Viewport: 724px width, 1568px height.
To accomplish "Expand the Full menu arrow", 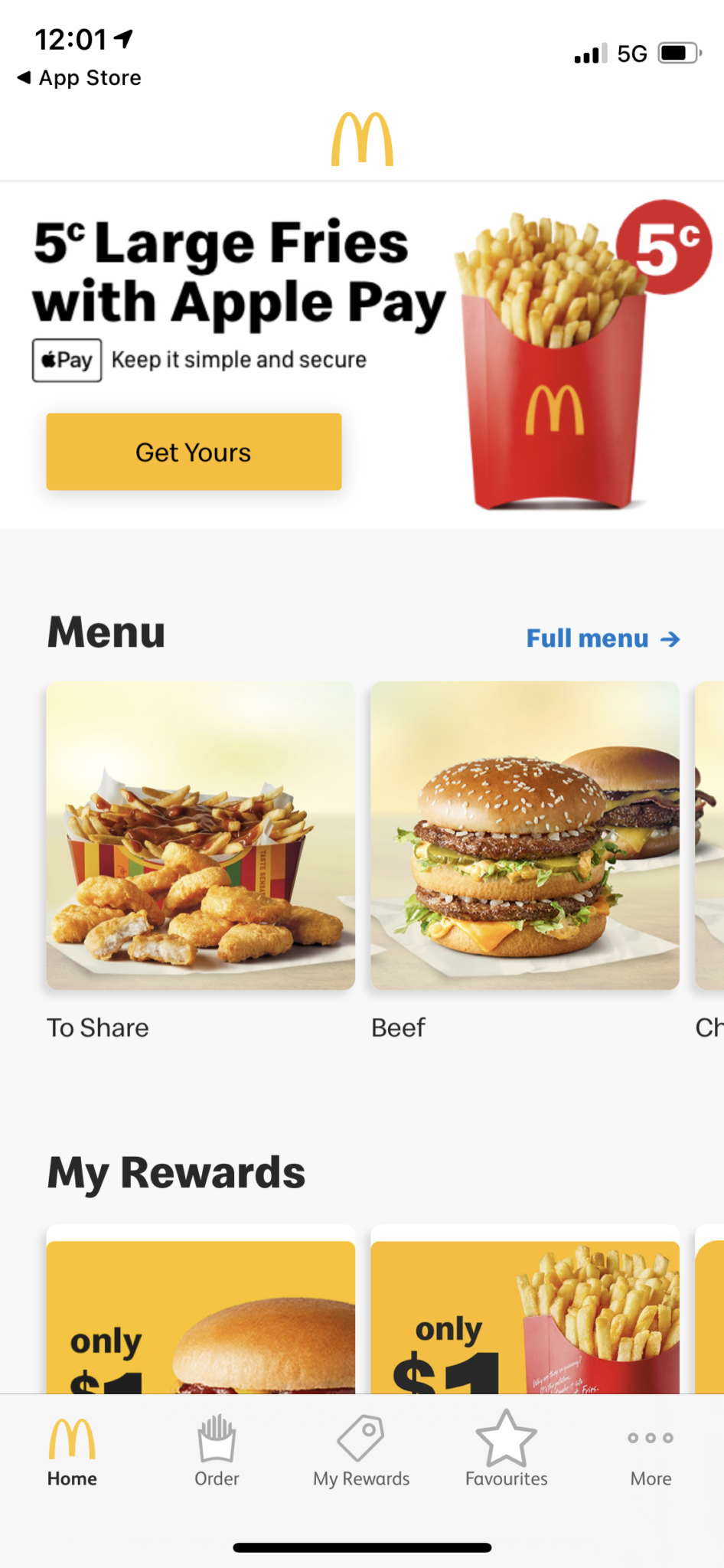I will click(x=670, y=639).
